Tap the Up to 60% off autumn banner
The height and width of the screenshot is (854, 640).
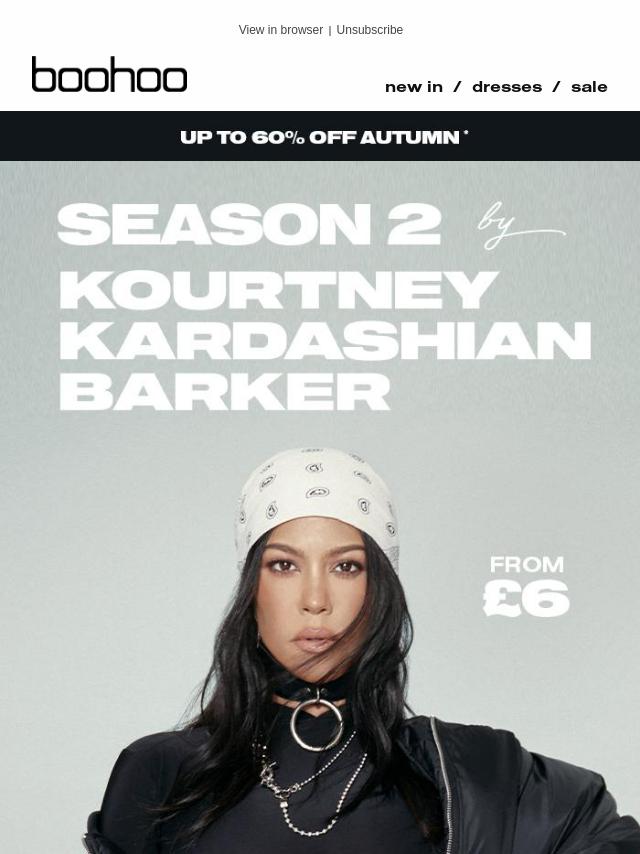(x=320, y=137)
